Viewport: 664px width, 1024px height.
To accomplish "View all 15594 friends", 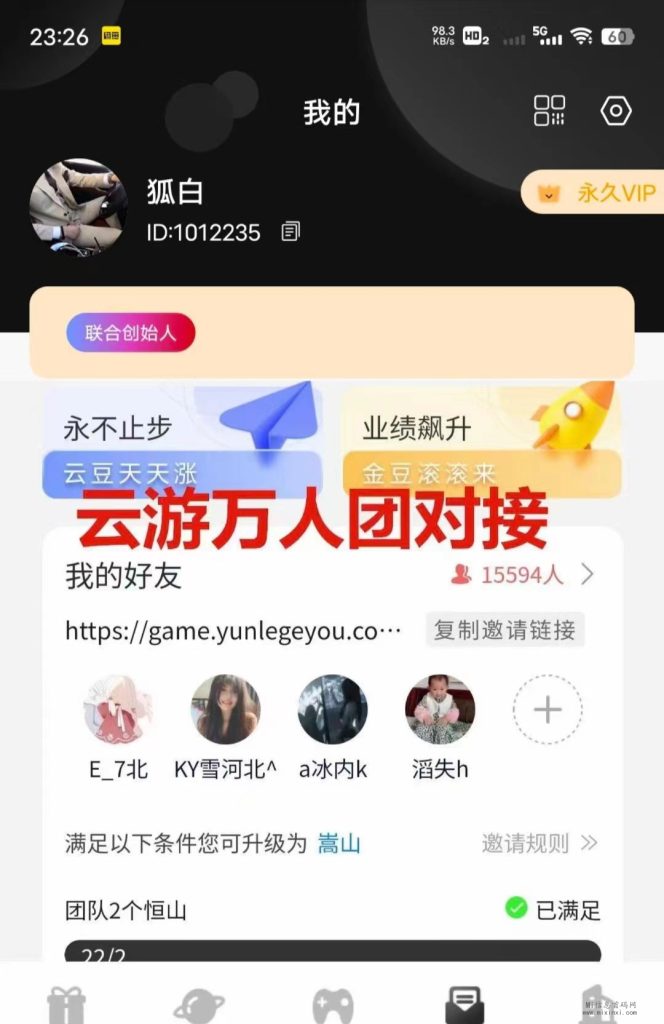I will (522, 575).
